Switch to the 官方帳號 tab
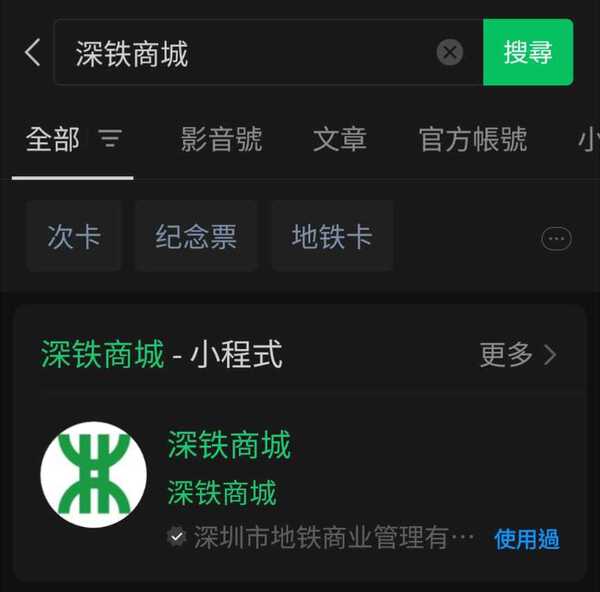 click(x=473, y=139)
